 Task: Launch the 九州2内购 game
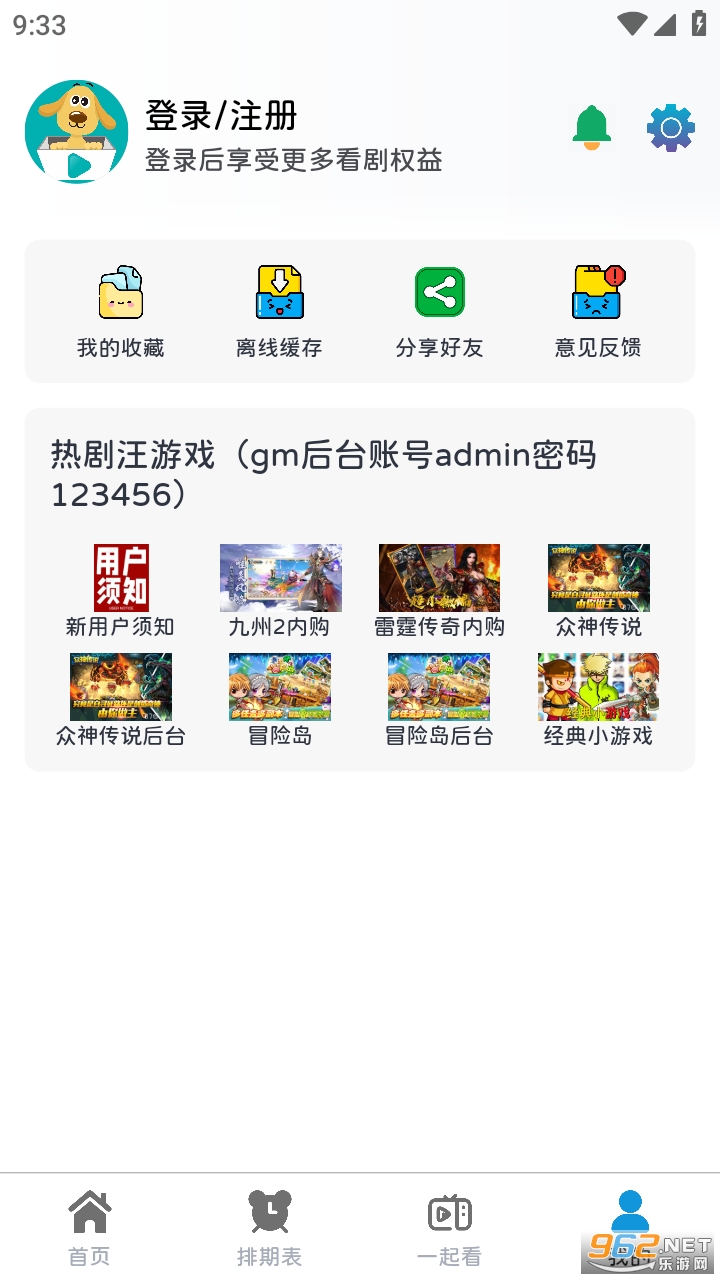(x=280, y=590)
